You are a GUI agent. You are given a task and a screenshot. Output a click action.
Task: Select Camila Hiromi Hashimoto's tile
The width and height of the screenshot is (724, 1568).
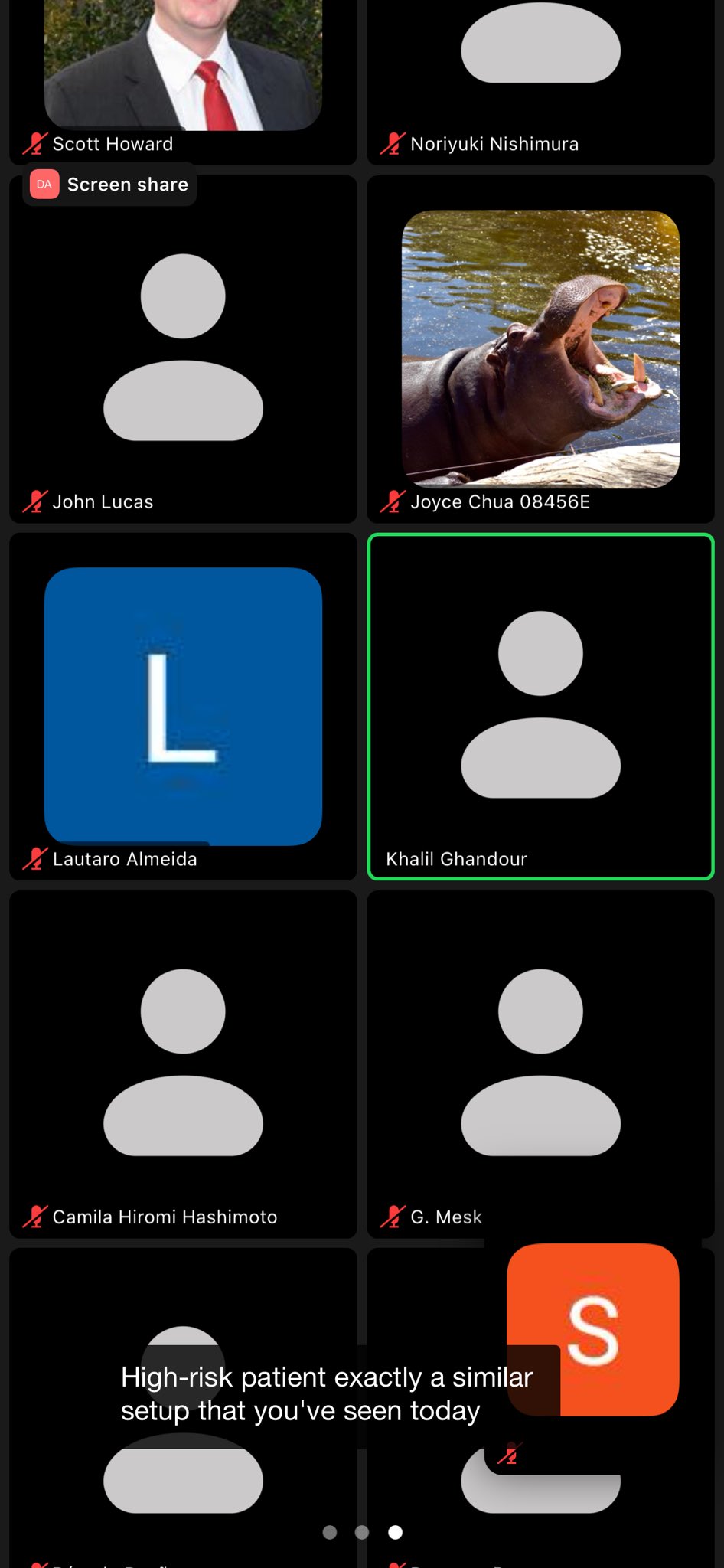click(183, 1064)
